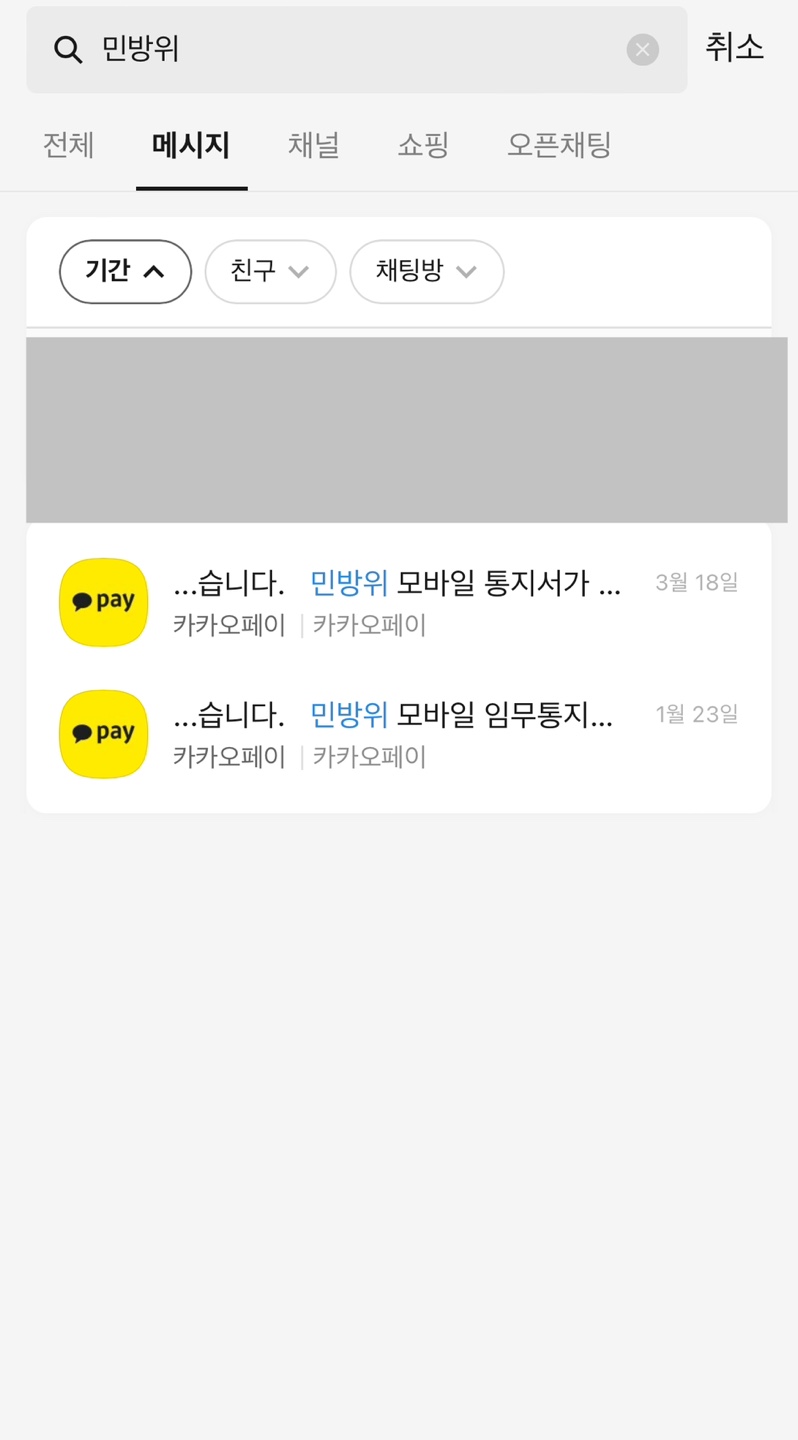Image resolution: width=798 pixels, height=1440 pixels.
Task: Open the 친구 filter dropdown
Action: point(270,271)
